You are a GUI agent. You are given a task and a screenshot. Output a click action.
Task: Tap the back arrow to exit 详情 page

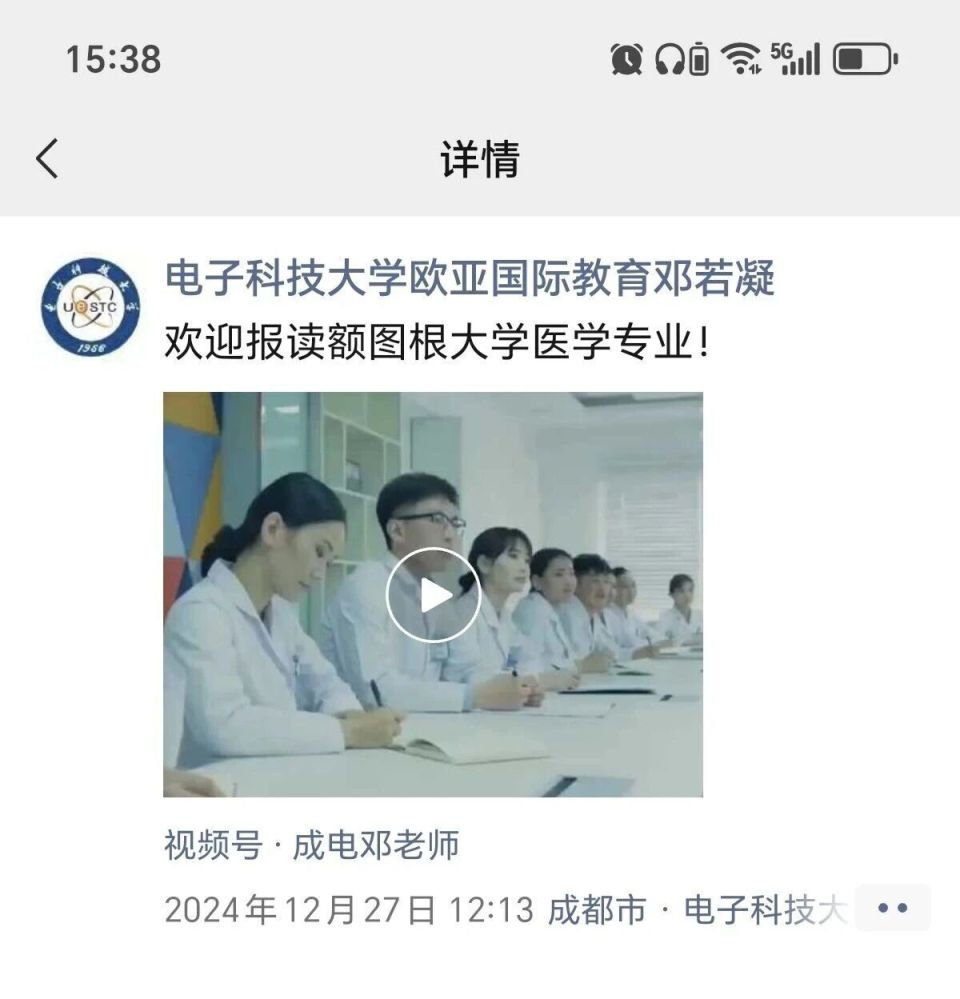[x=44, y=158]
